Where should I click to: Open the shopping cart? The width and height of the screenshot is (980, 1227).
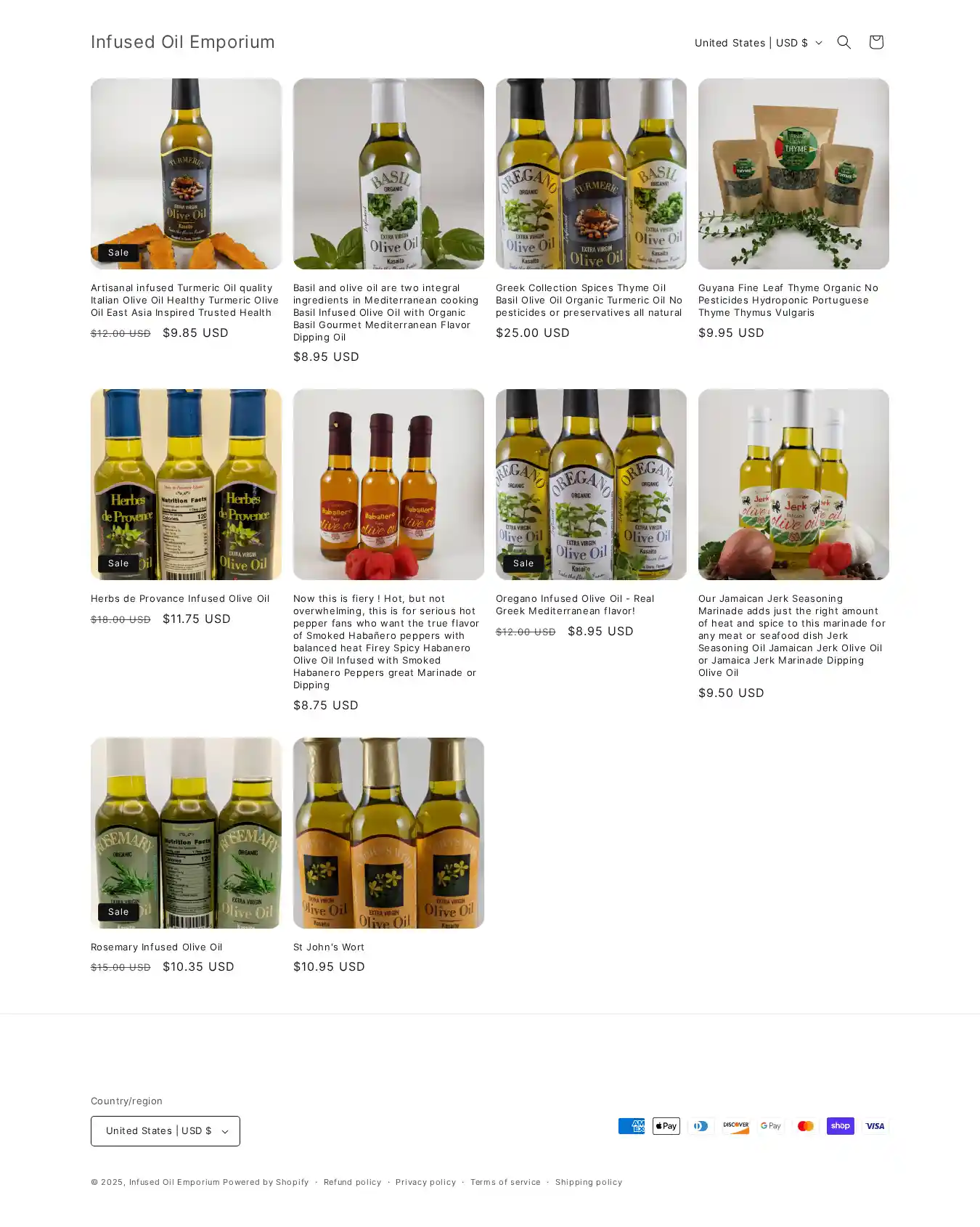tap(875, 42)
